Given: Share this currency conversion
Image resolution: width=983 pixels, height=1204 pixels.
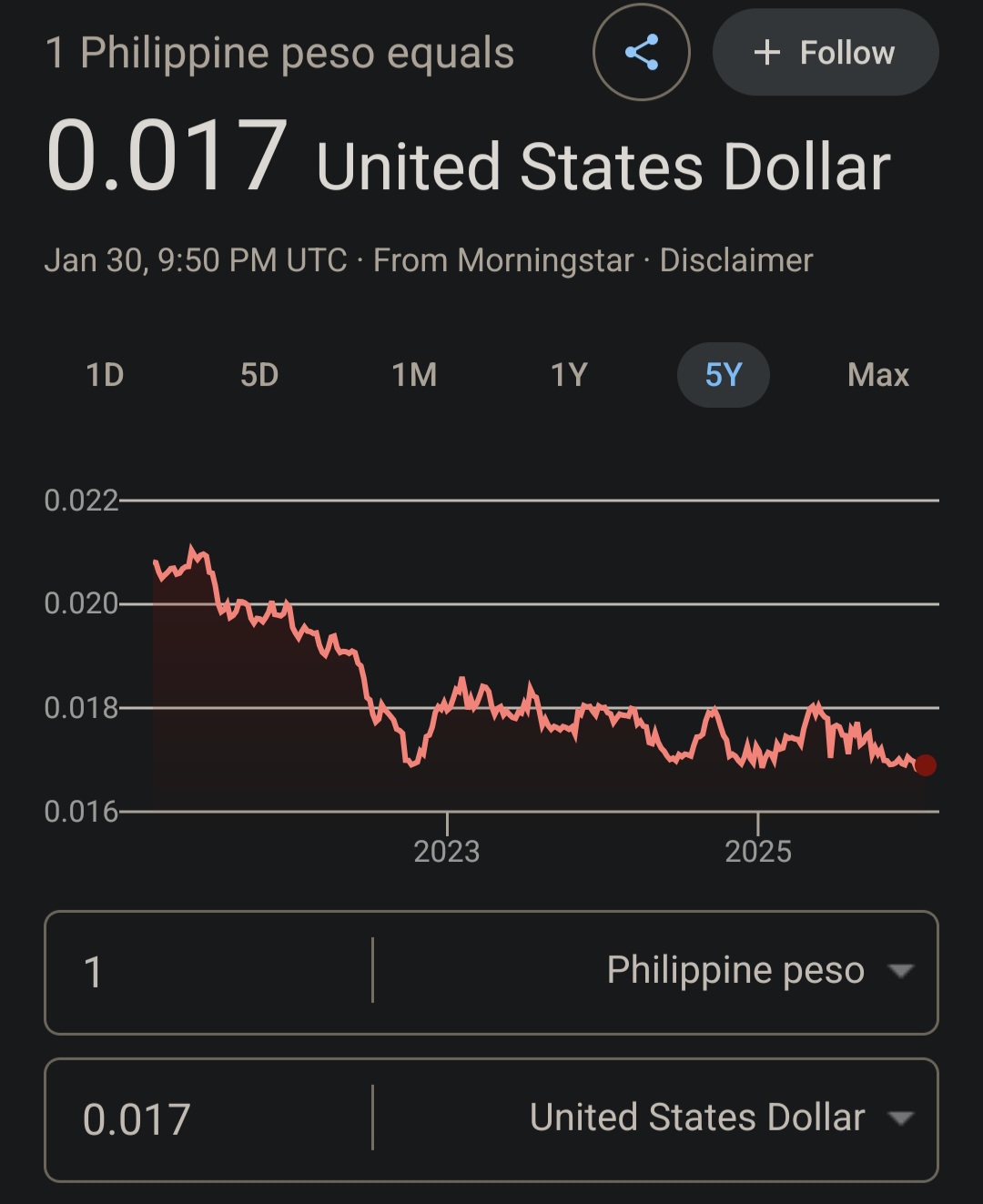Looking at the screenshot, I should 641,53.
